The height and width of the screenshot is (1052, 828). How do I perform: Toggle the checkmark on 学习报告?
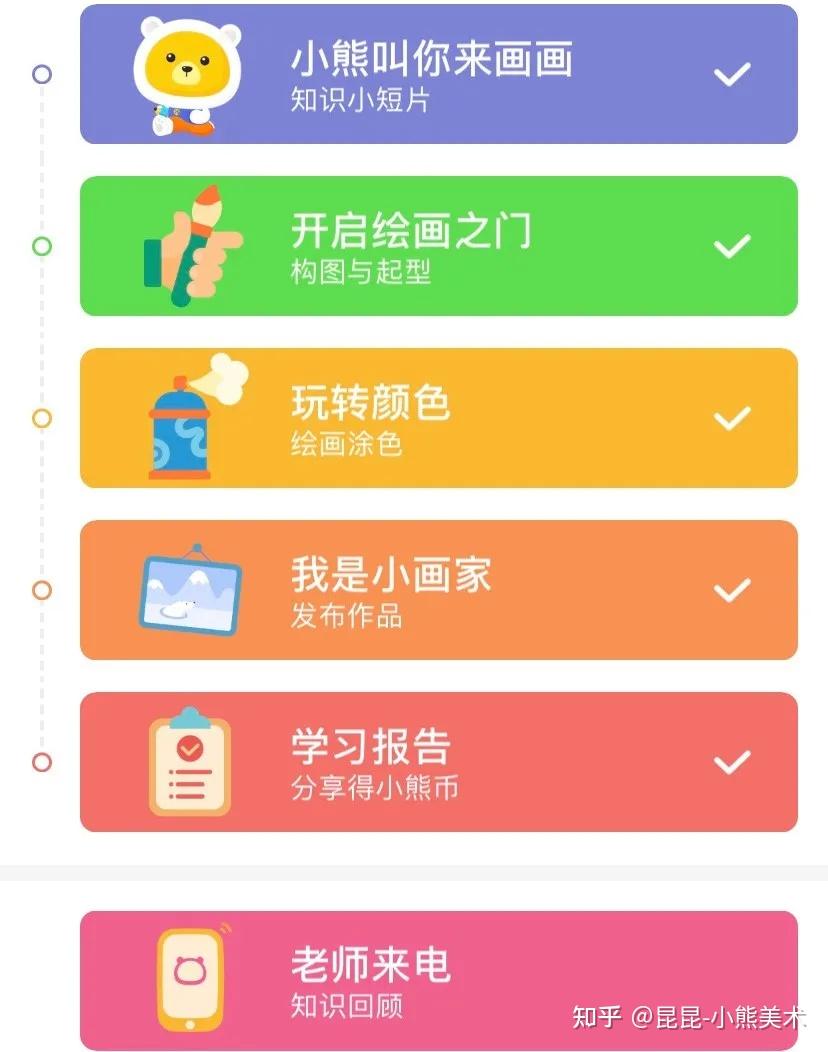733,760
